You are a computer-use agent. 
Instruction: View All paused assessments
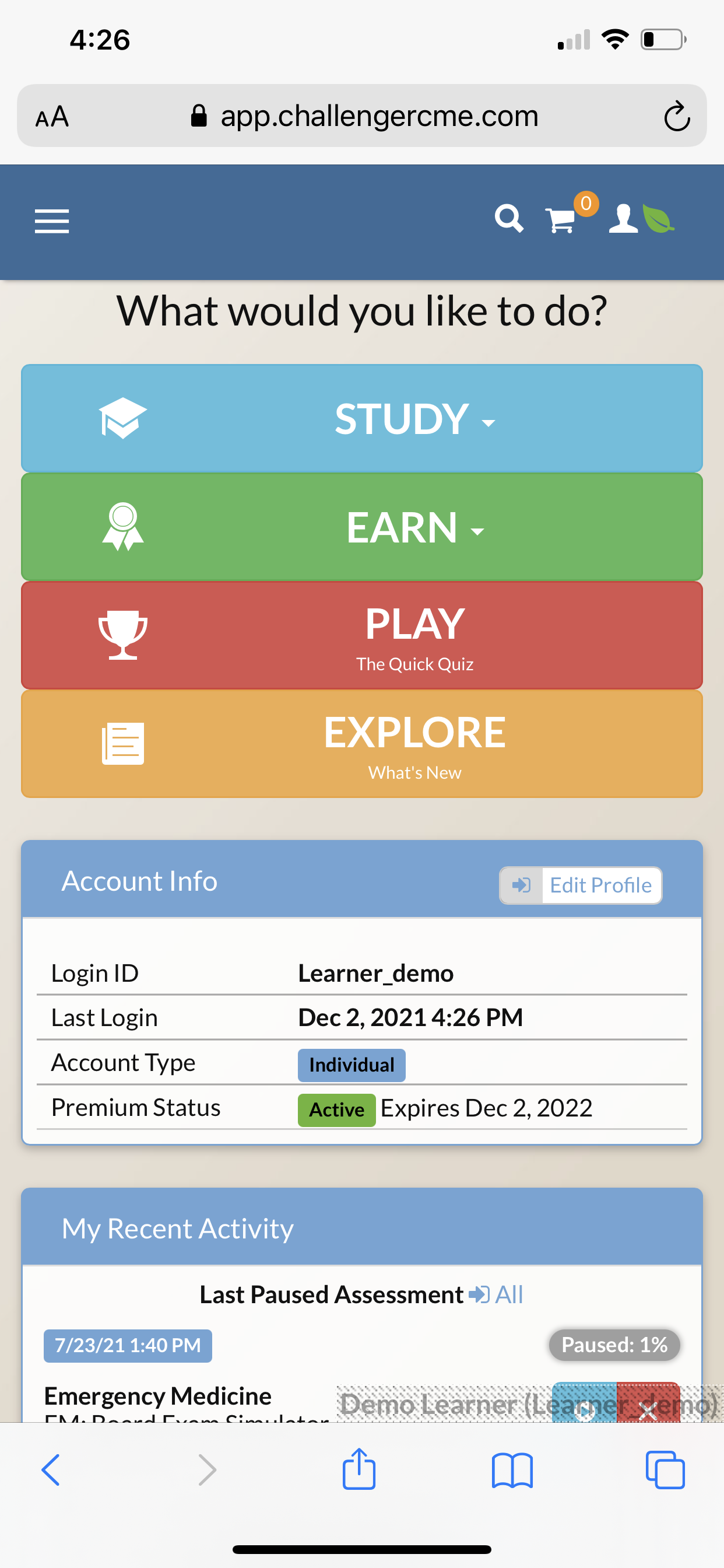point(496,1294)
